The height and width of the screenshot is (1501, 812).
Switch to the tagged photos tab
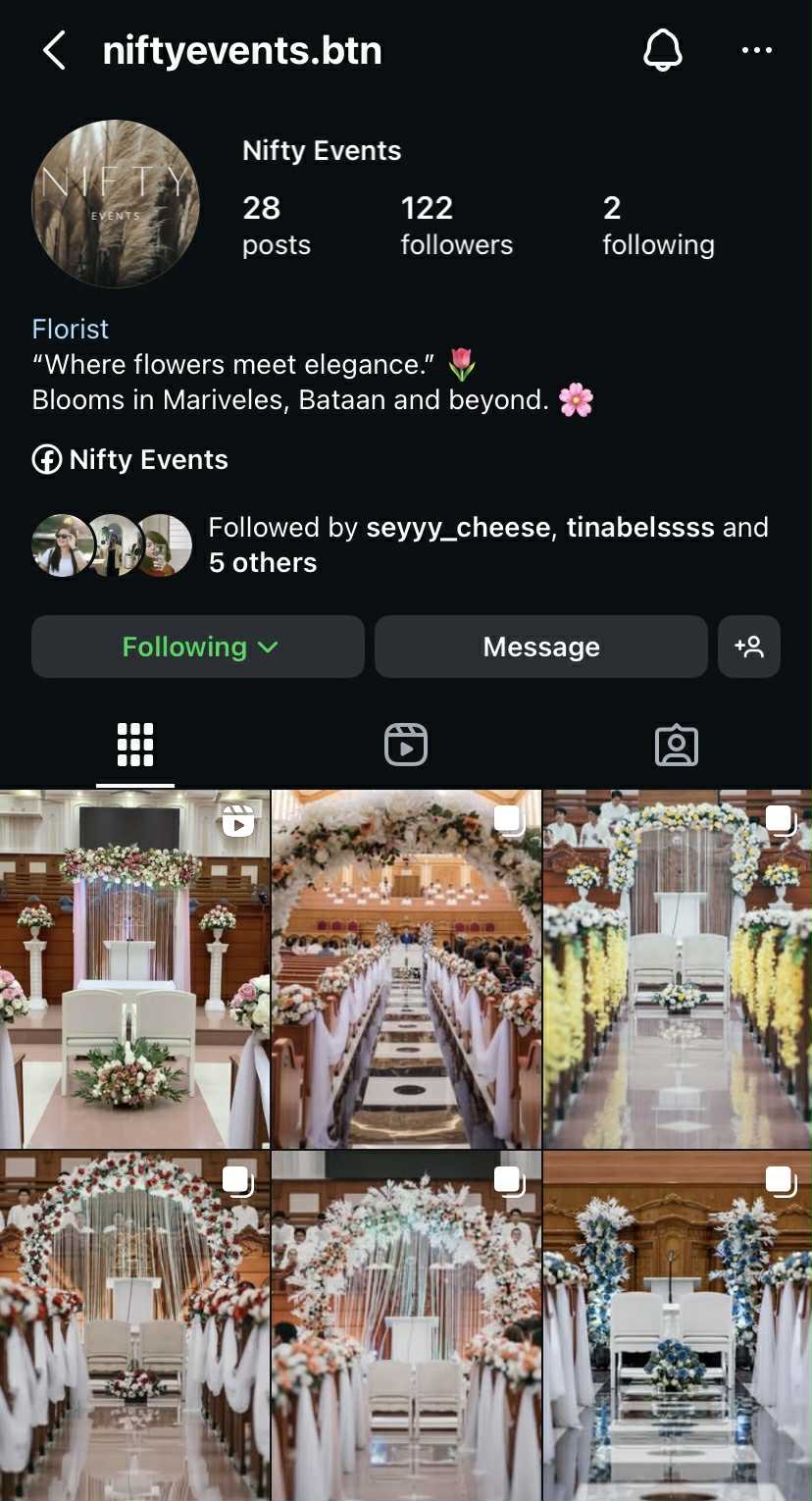pyautogui.click(x=676, y=745)
